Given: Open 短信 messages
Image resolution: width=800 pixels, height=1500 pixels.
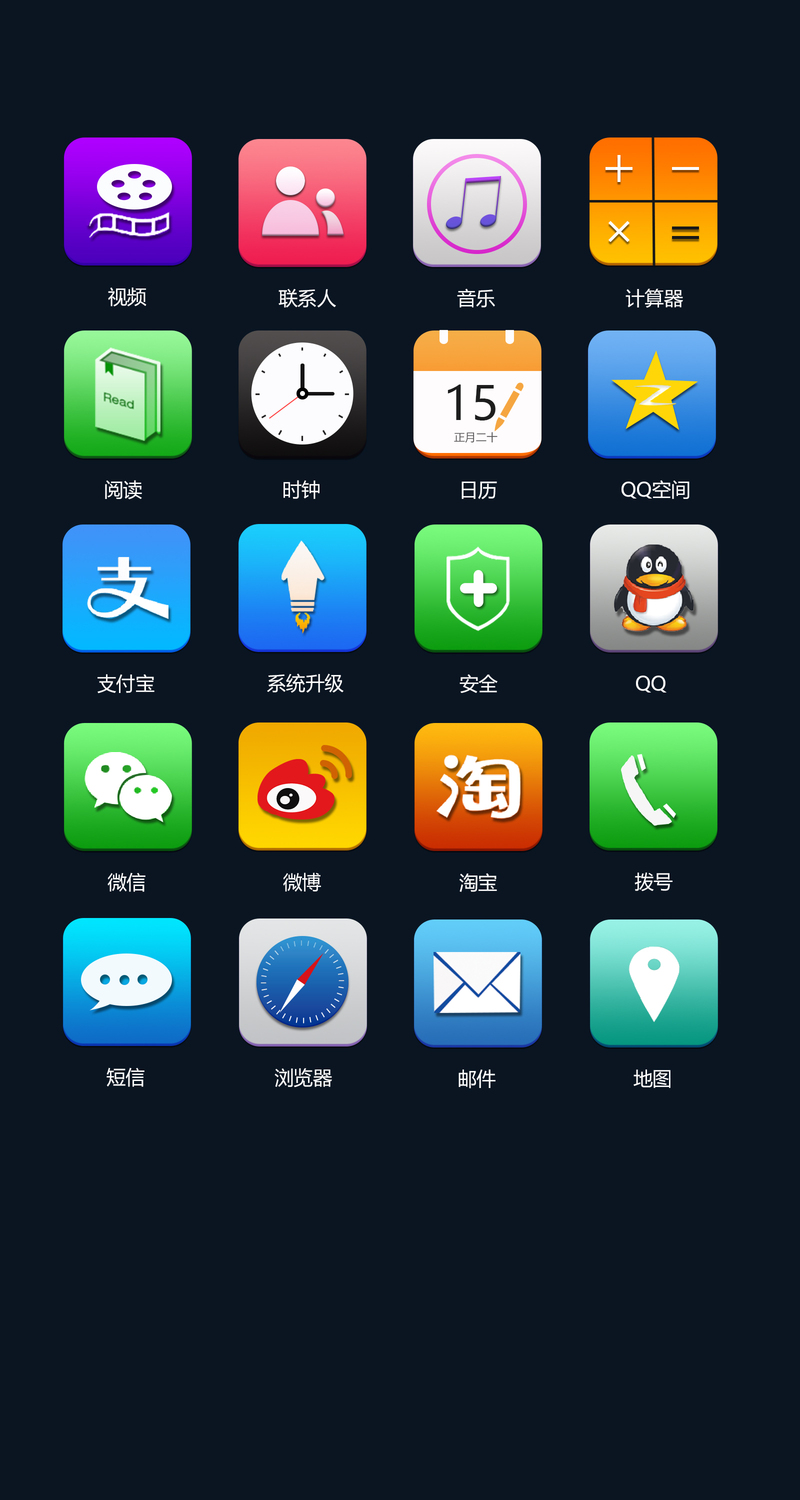Looking at the screenshot, I should tap(127, 981).
